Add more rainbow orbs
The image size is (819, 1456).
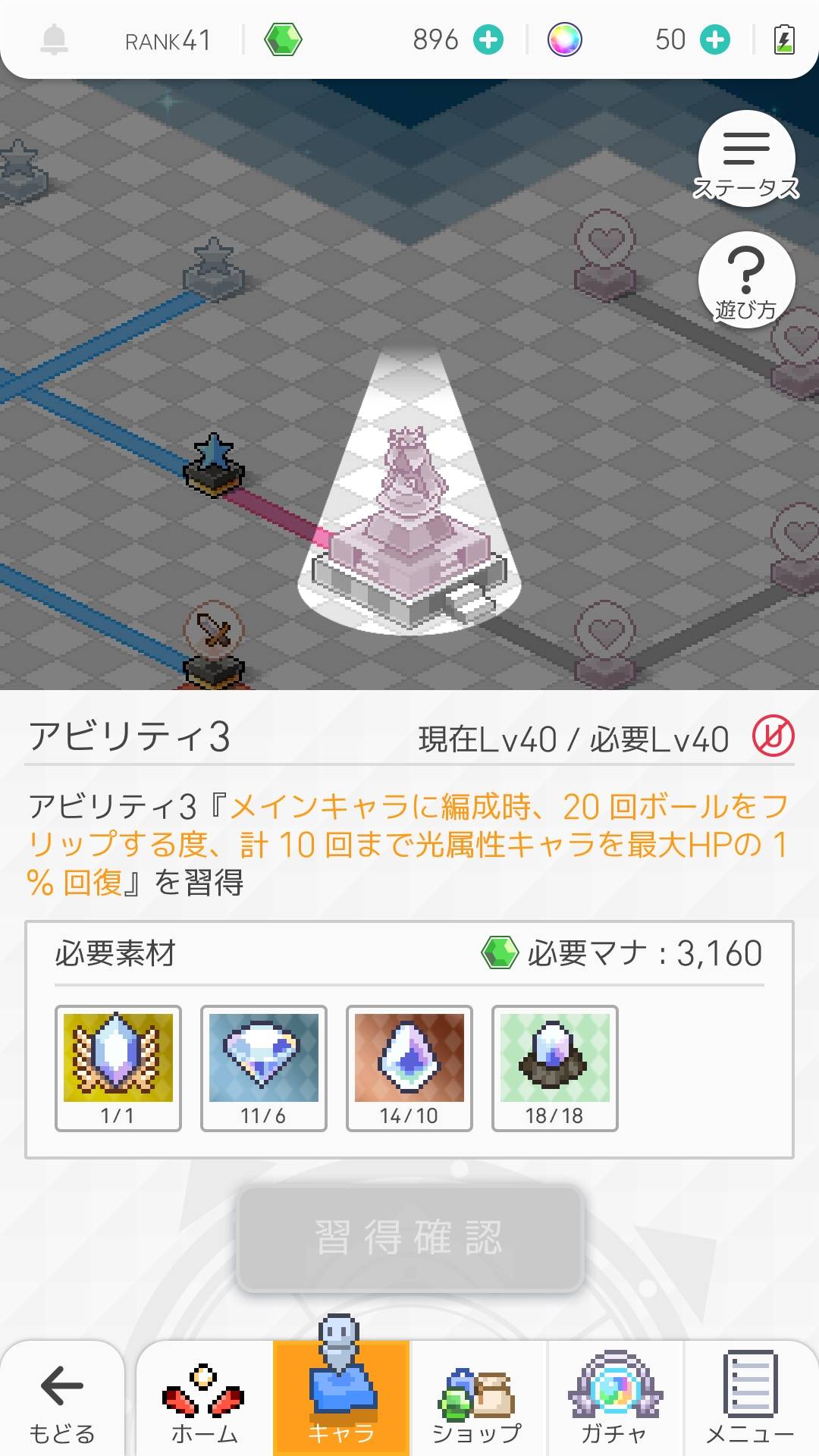(x=715, y=39)
